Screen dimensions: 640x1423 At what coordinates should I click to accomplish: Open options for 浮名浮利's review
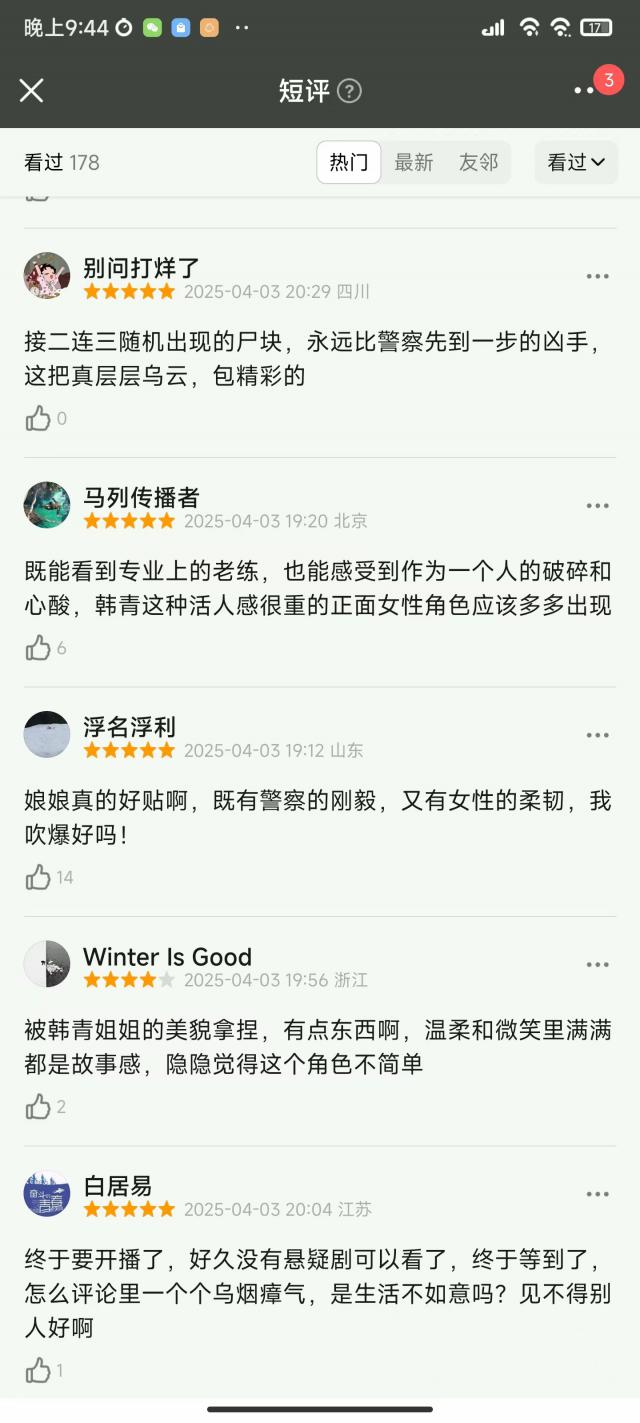(x=597, y=735)
